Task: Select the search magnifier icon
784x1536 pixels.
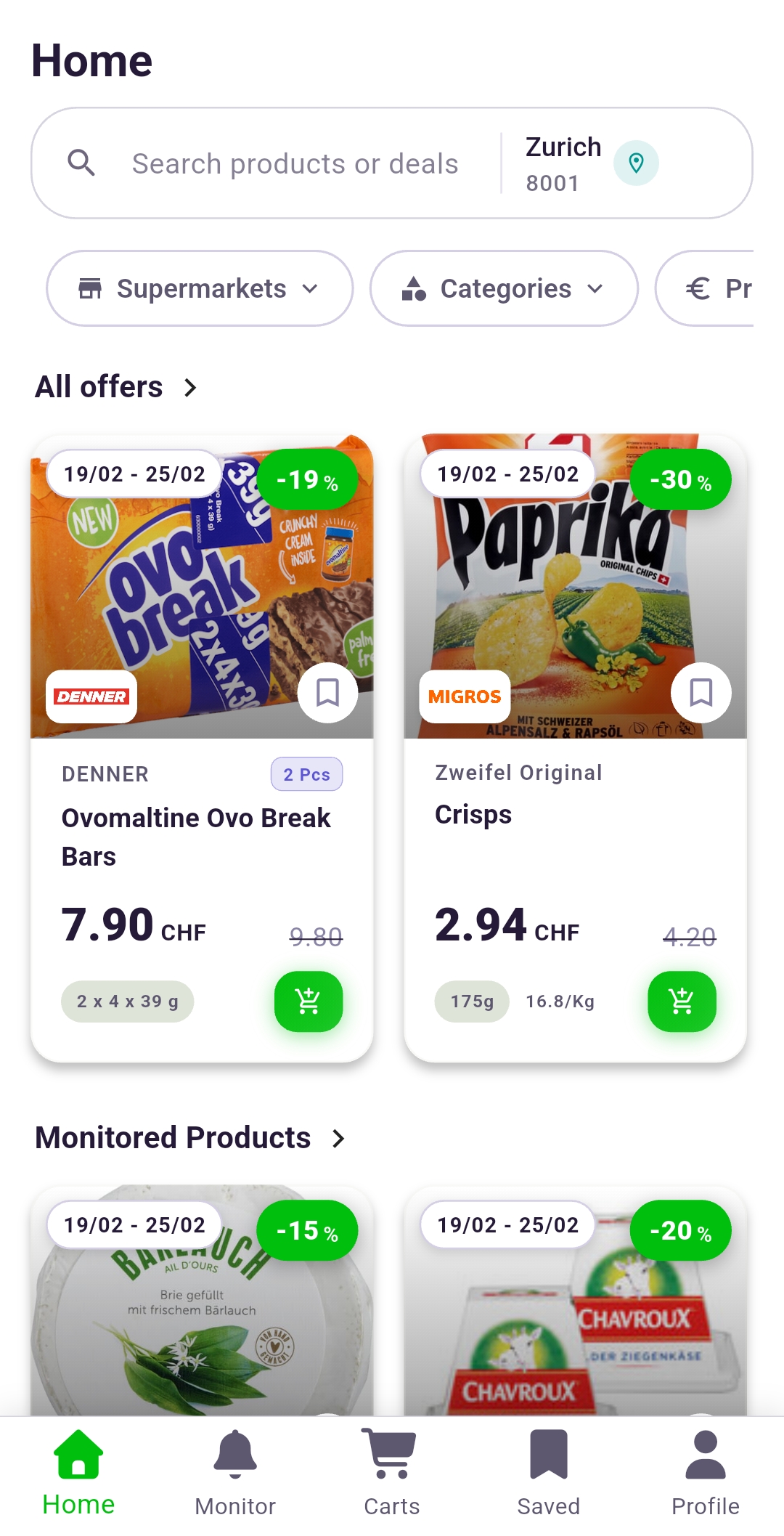Action: pos(82,162)
